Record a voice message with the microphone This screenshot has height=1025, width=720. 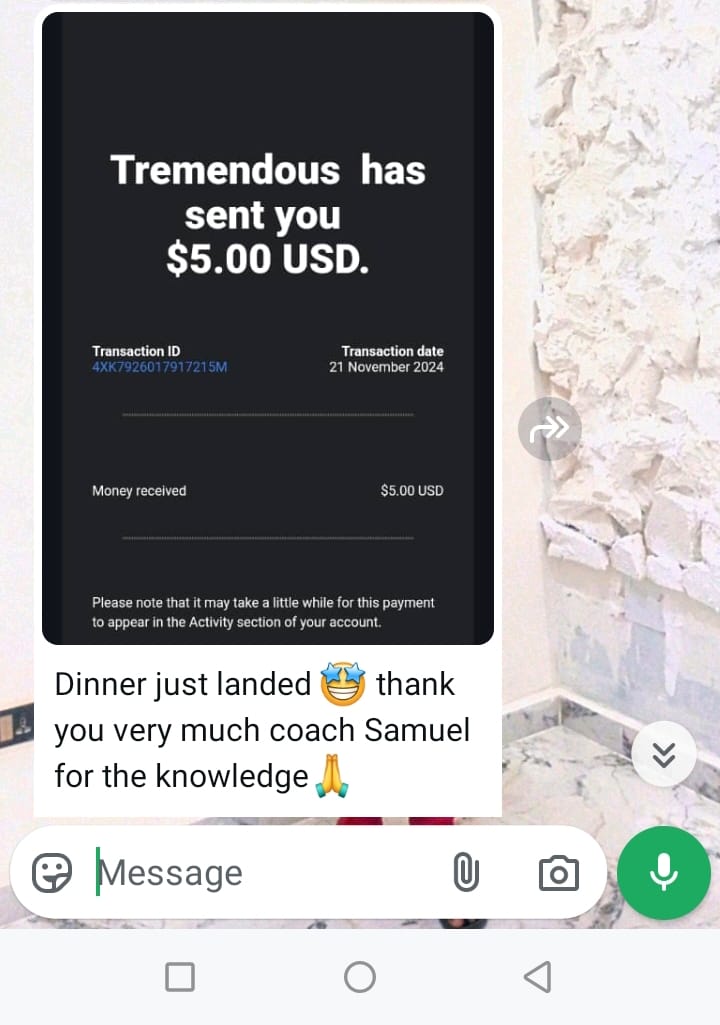664,873
